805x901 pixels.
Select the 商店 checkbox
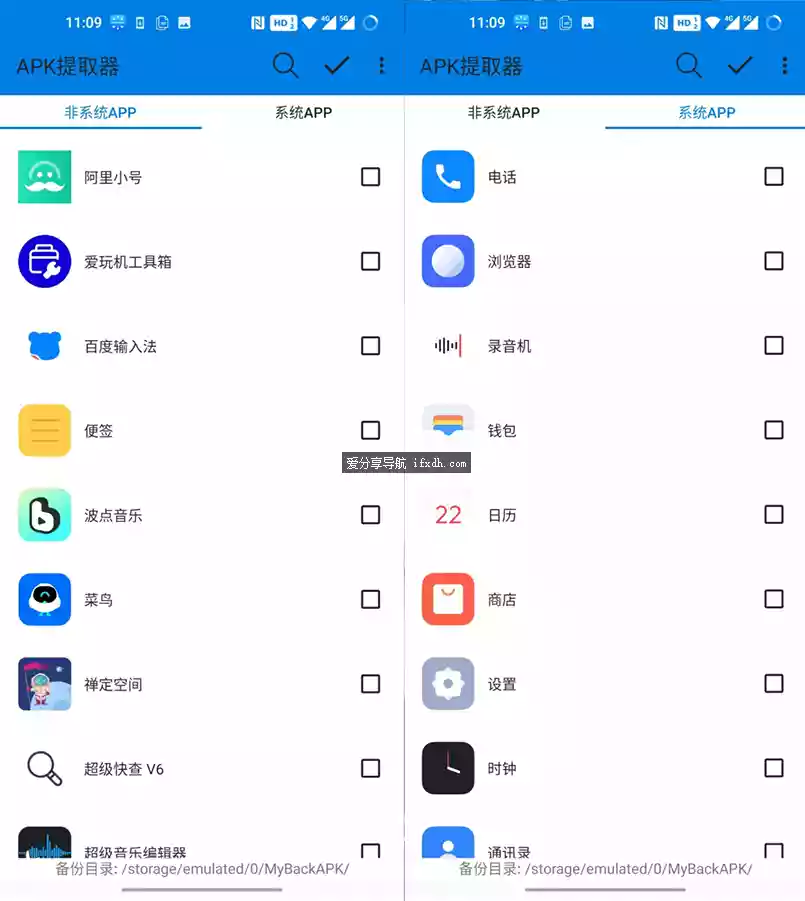click(x=773, y=599)
